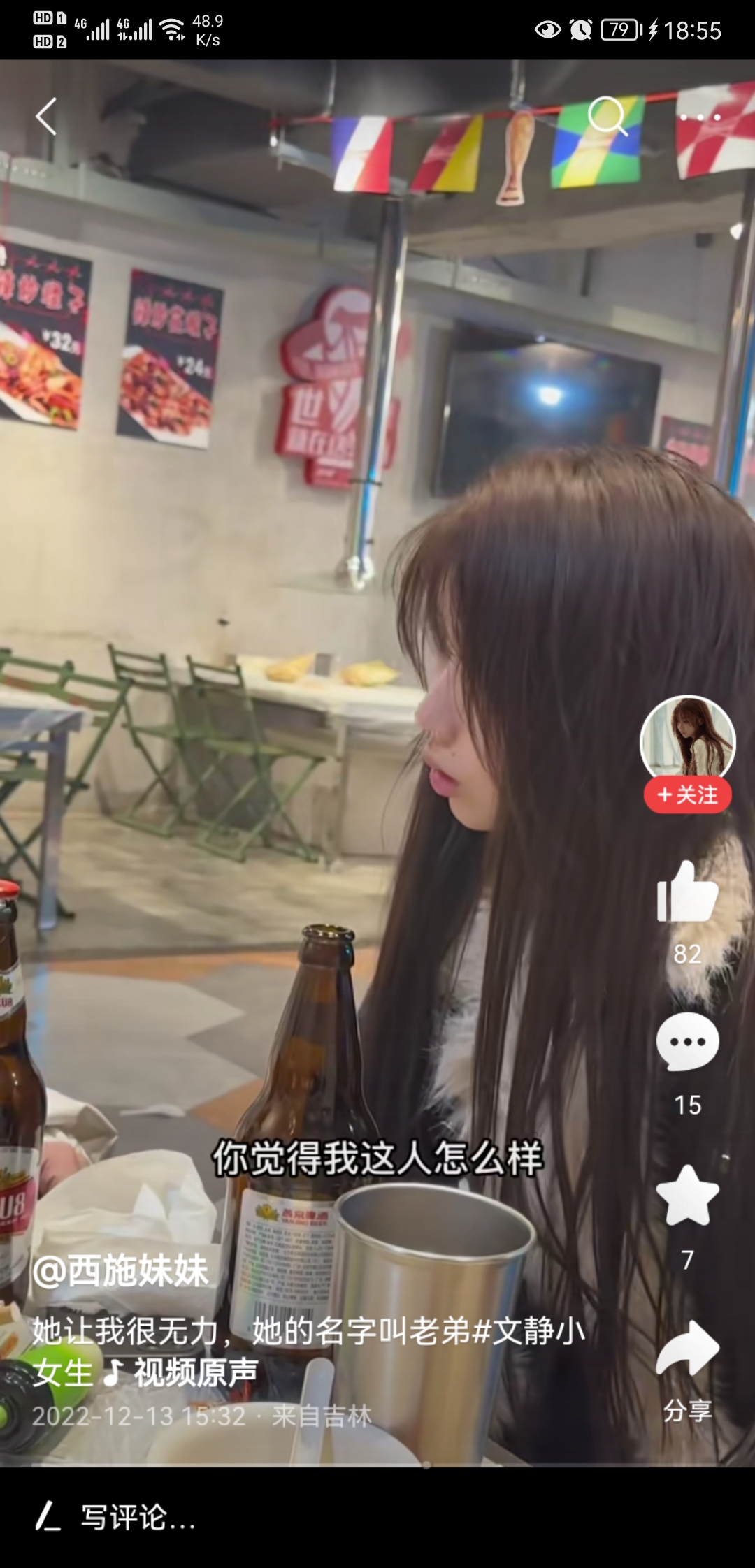Open the comments bubble
The image size is (755, 1568).
tap(687, 1041)
